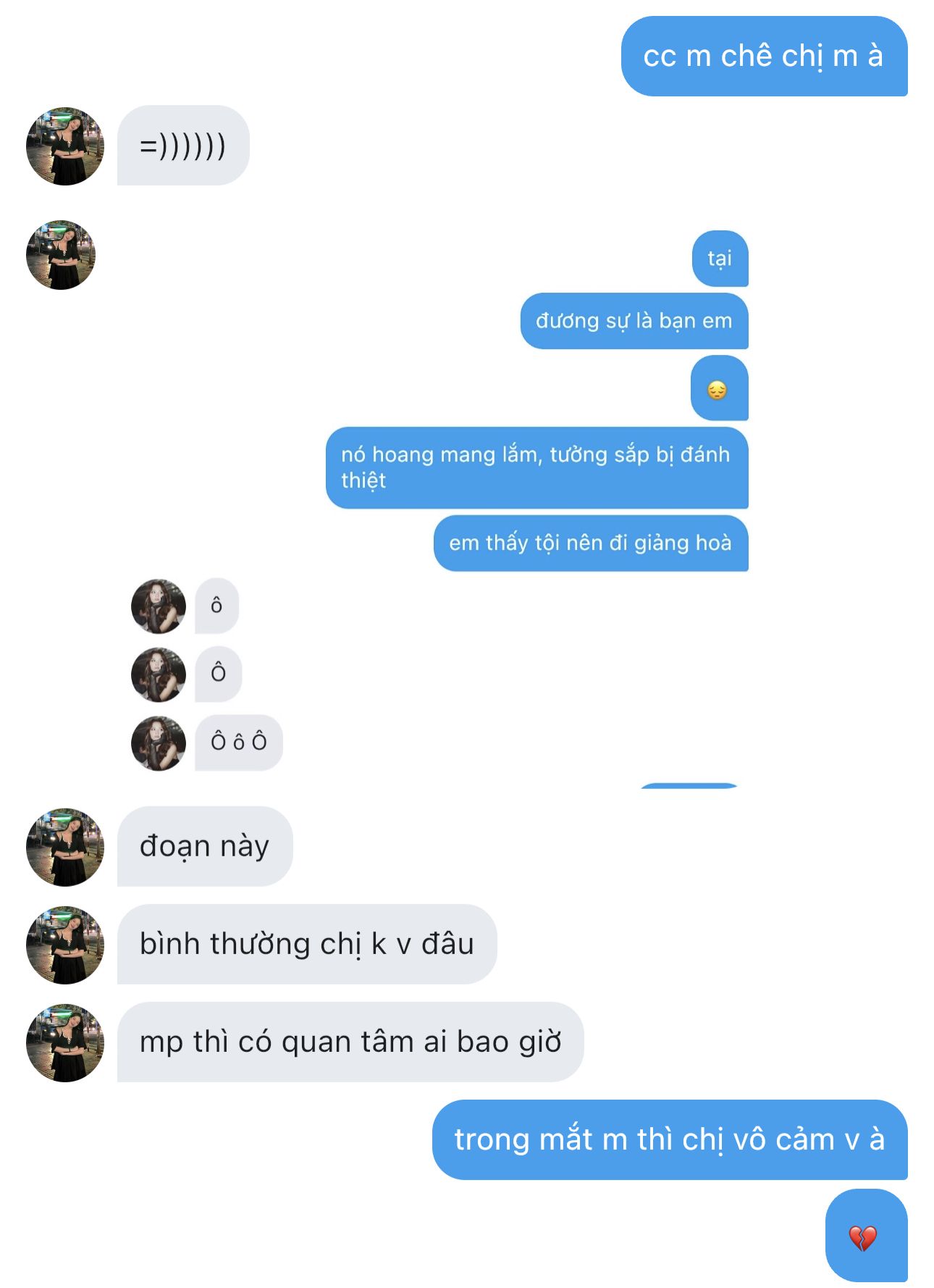
Task: View profile from avatar beside "mp thì có quan tâm"
Action: click(x=65, y=1042)
